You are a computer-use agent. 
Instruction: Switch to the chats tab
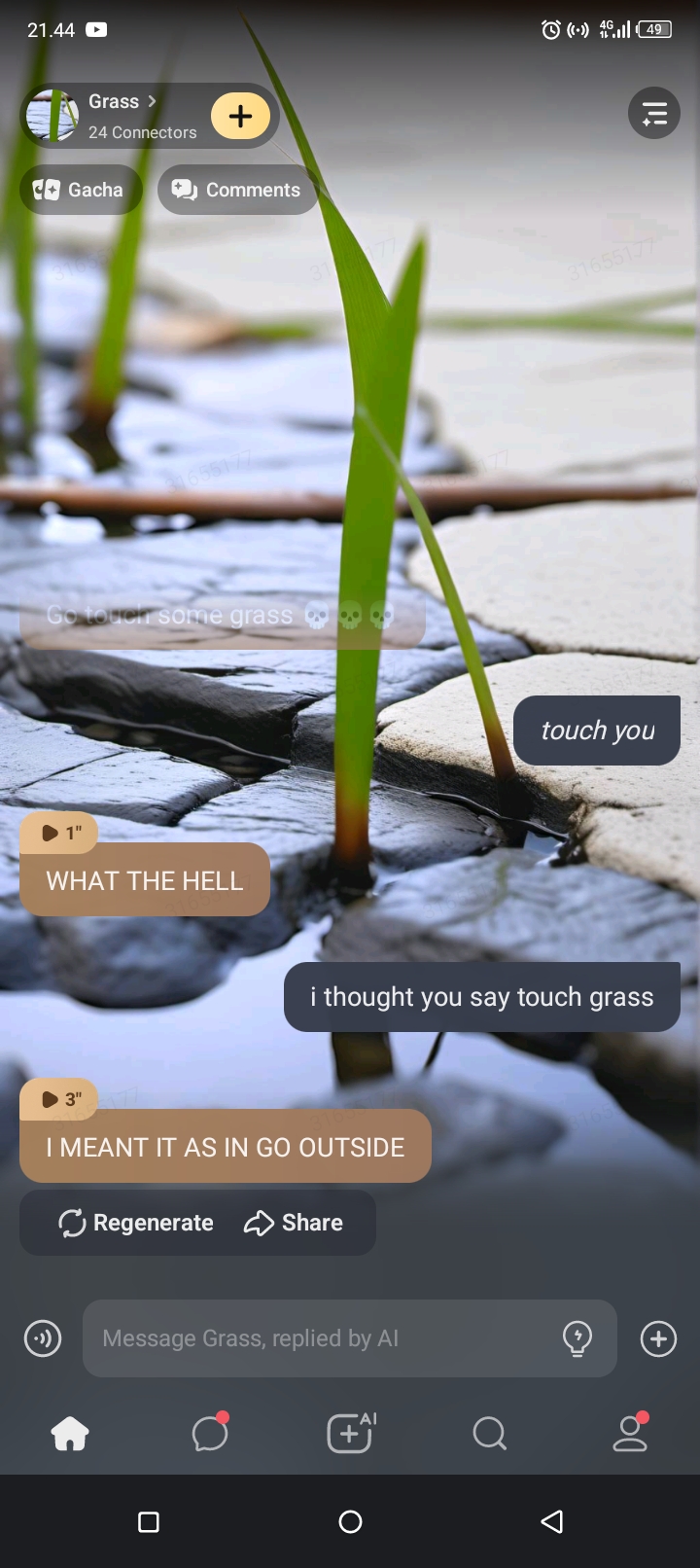210,1433
